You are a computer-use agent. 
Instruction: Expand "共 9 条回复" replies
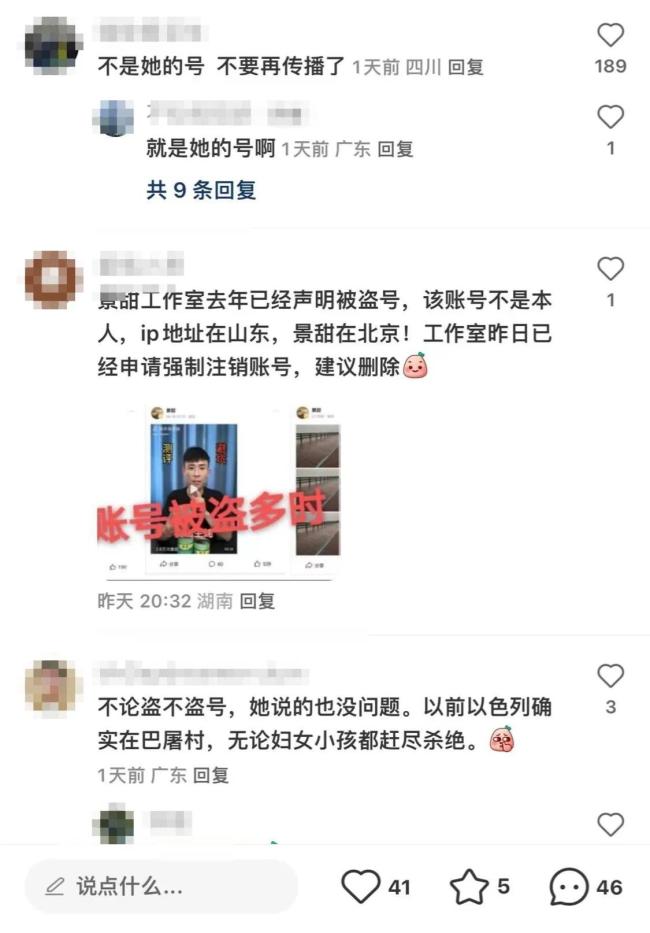201,189
